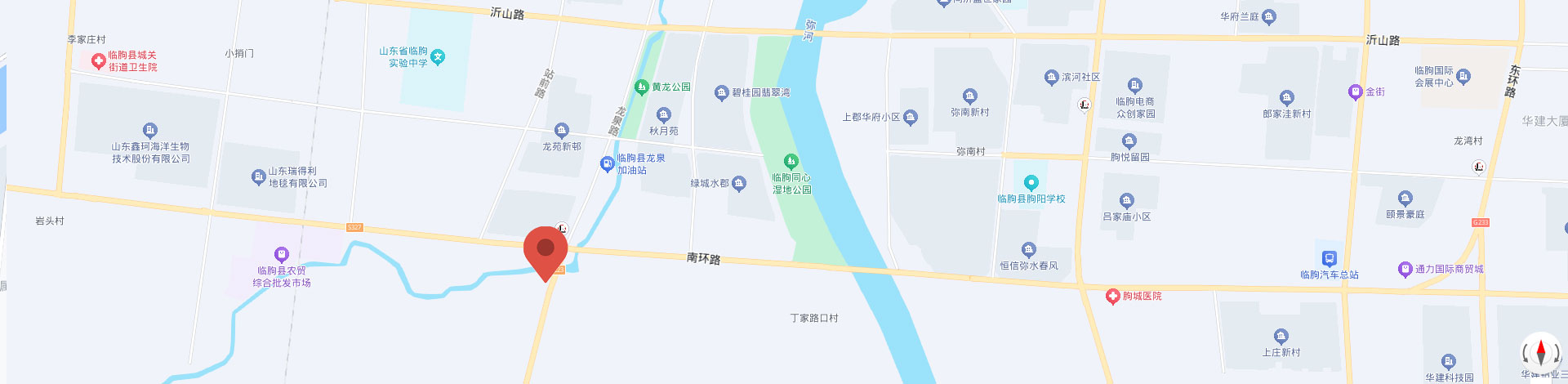Image resolution: width=1568 pixels, height=384 pixels.
Task: Open 黄龙公园 park marker
Action: 642,87
